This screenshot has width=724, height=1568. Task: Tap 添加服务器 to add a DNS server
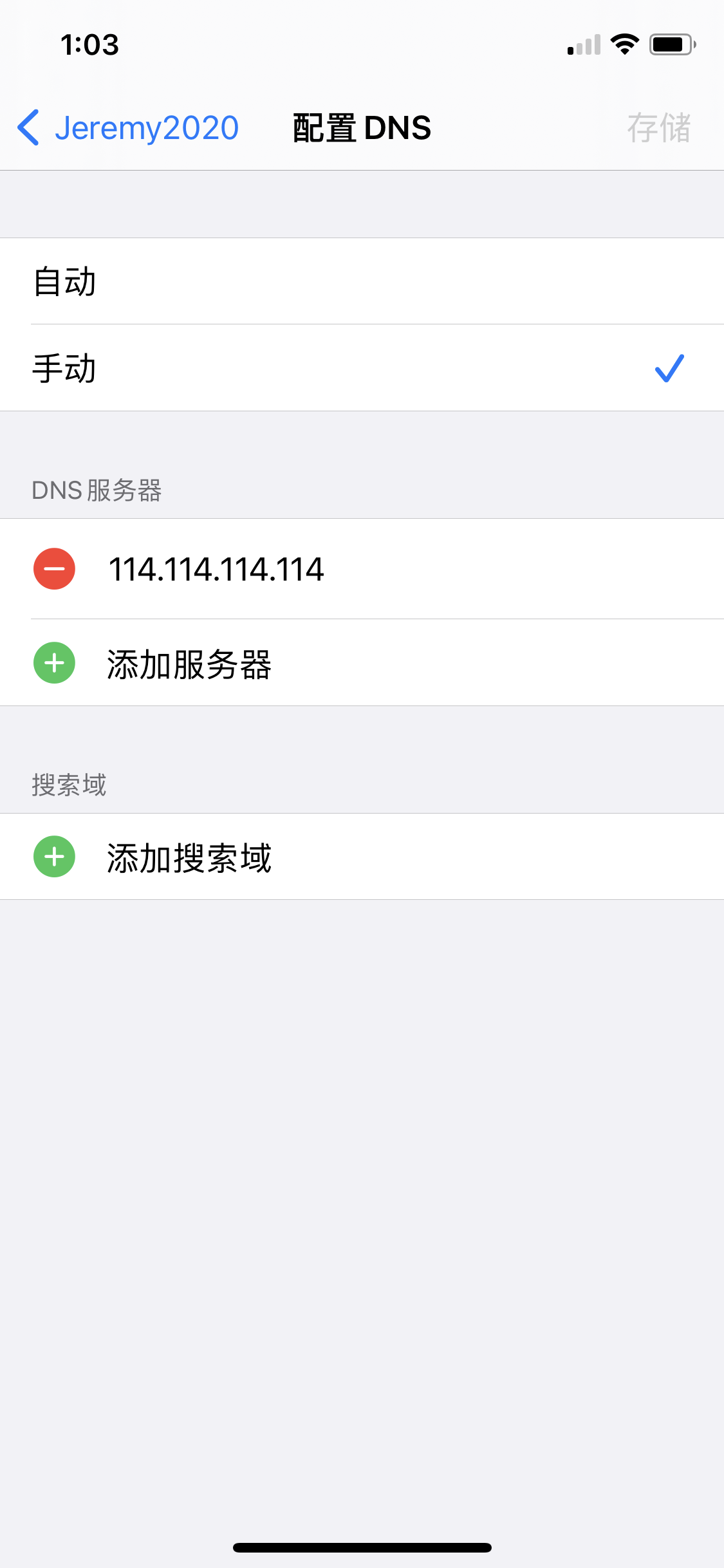(x=189, y=664)
